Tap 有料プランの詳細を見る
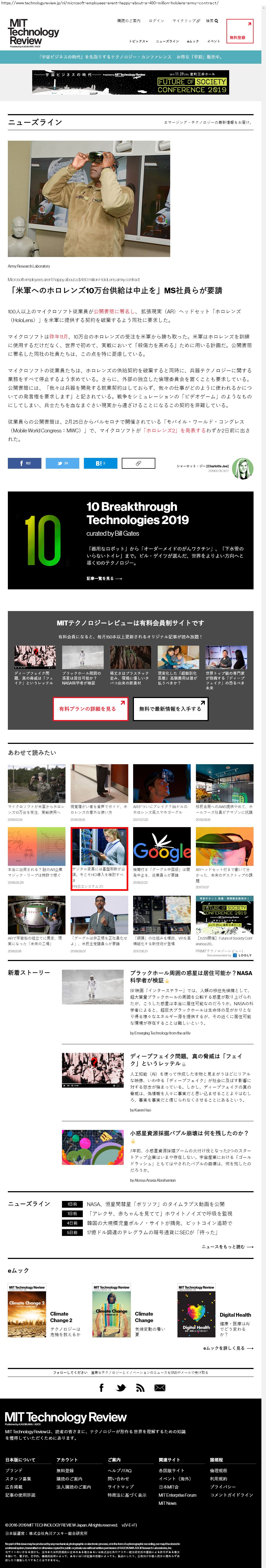The image size is (266, 1568). point(90,709)
